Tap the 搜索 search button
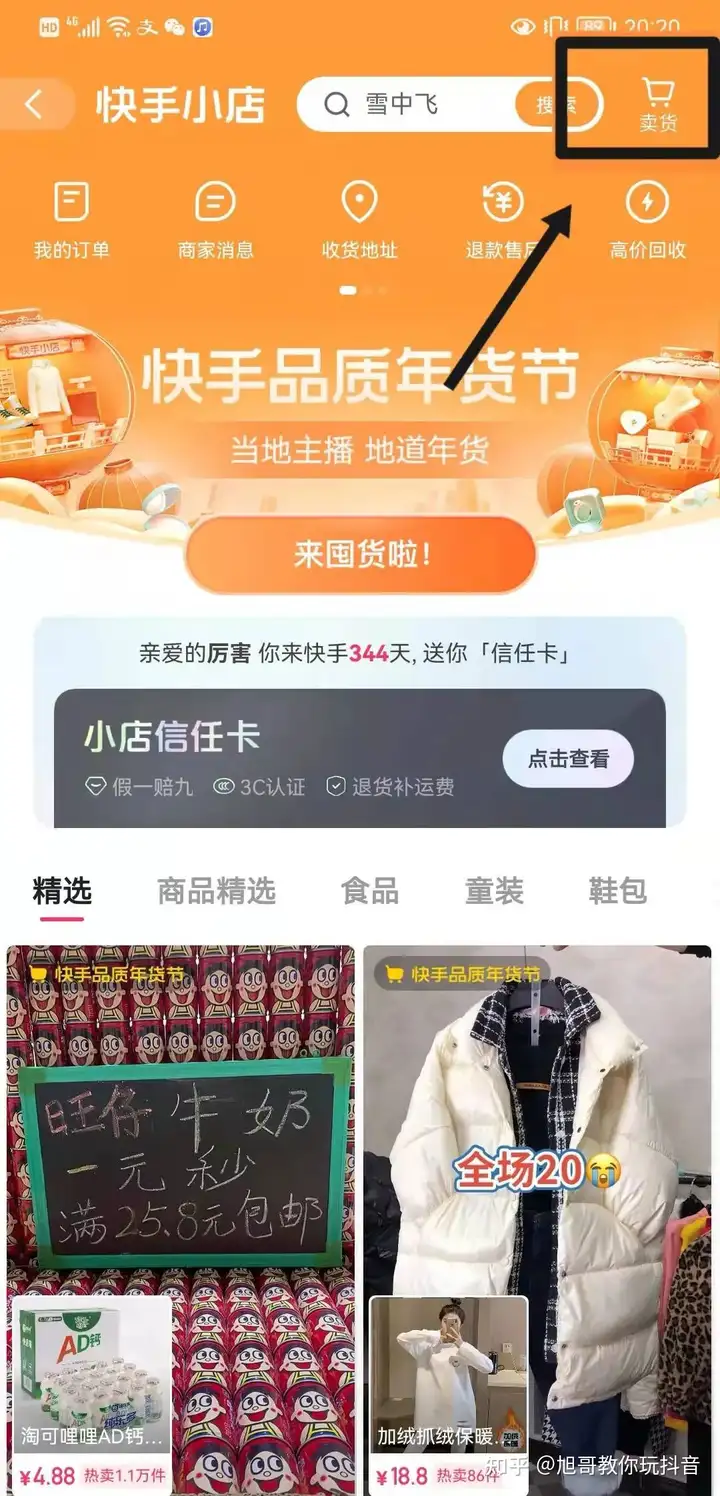720x1496 pixels. [x=553, y=104]
